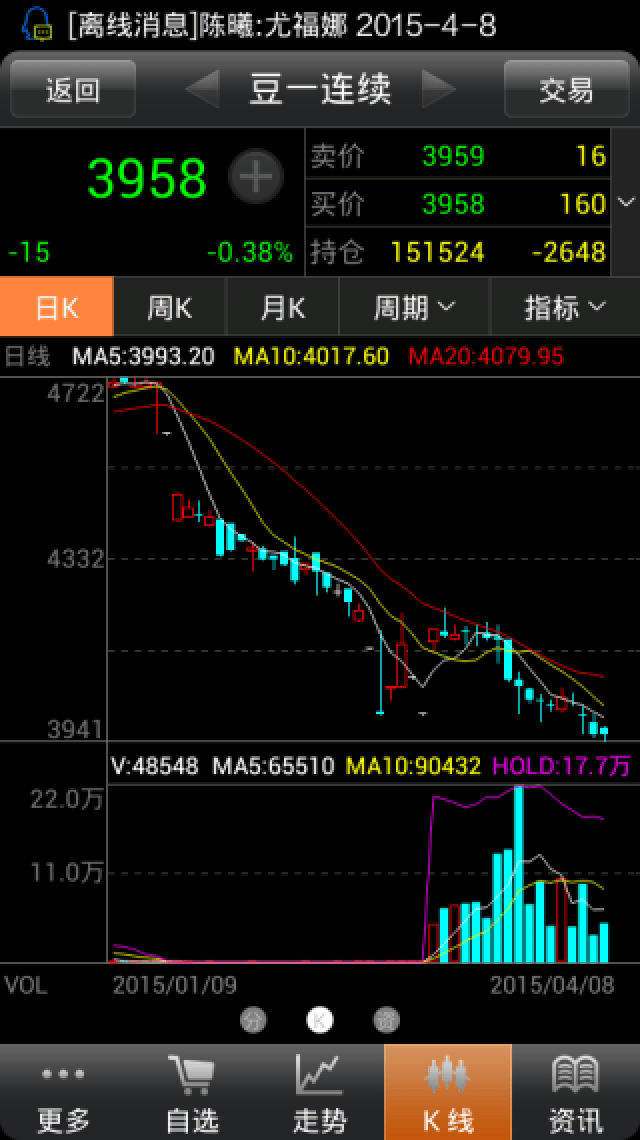Open the 指标 indicator dropdown

point(566,307)
